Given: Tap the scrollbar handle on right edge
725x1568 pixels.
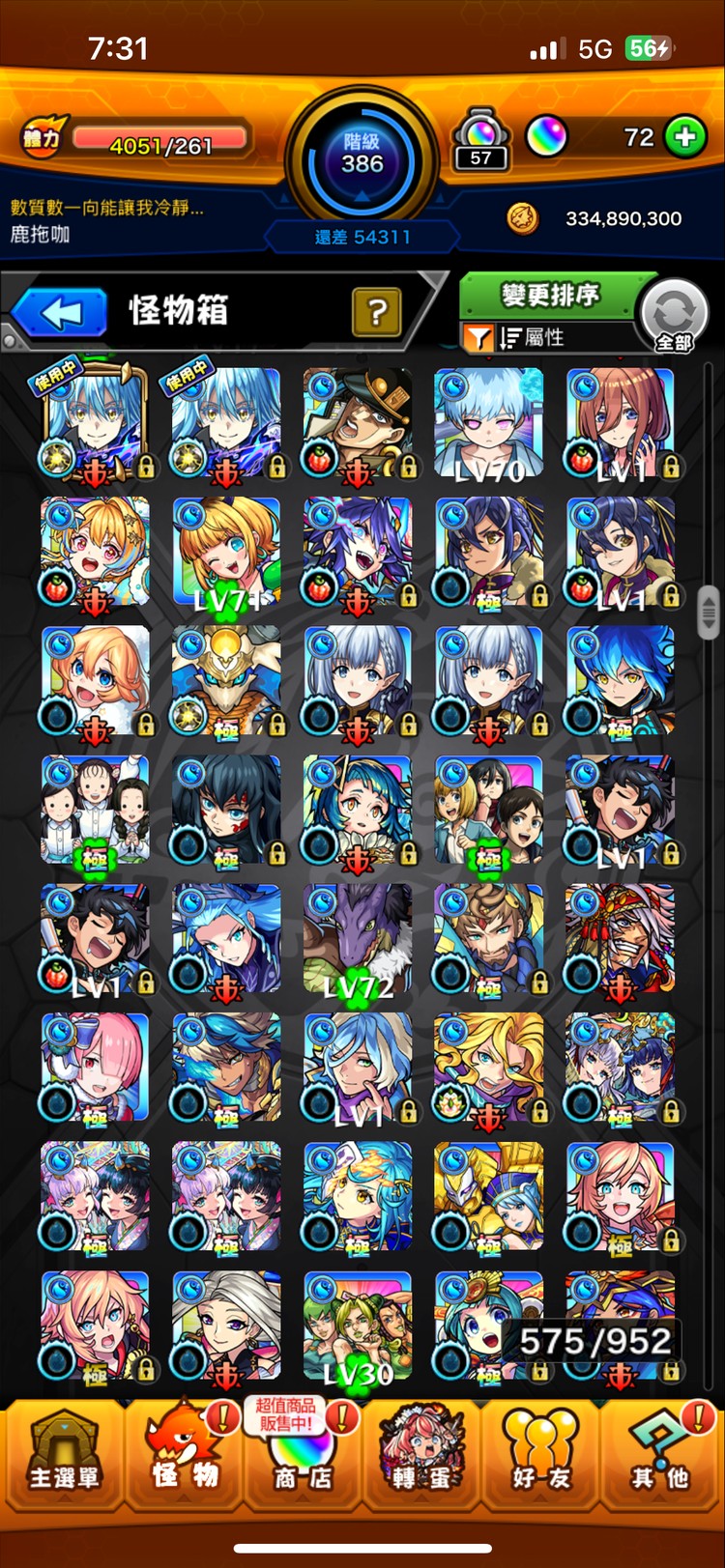Looking at the screenshot, I should point(709,611).
